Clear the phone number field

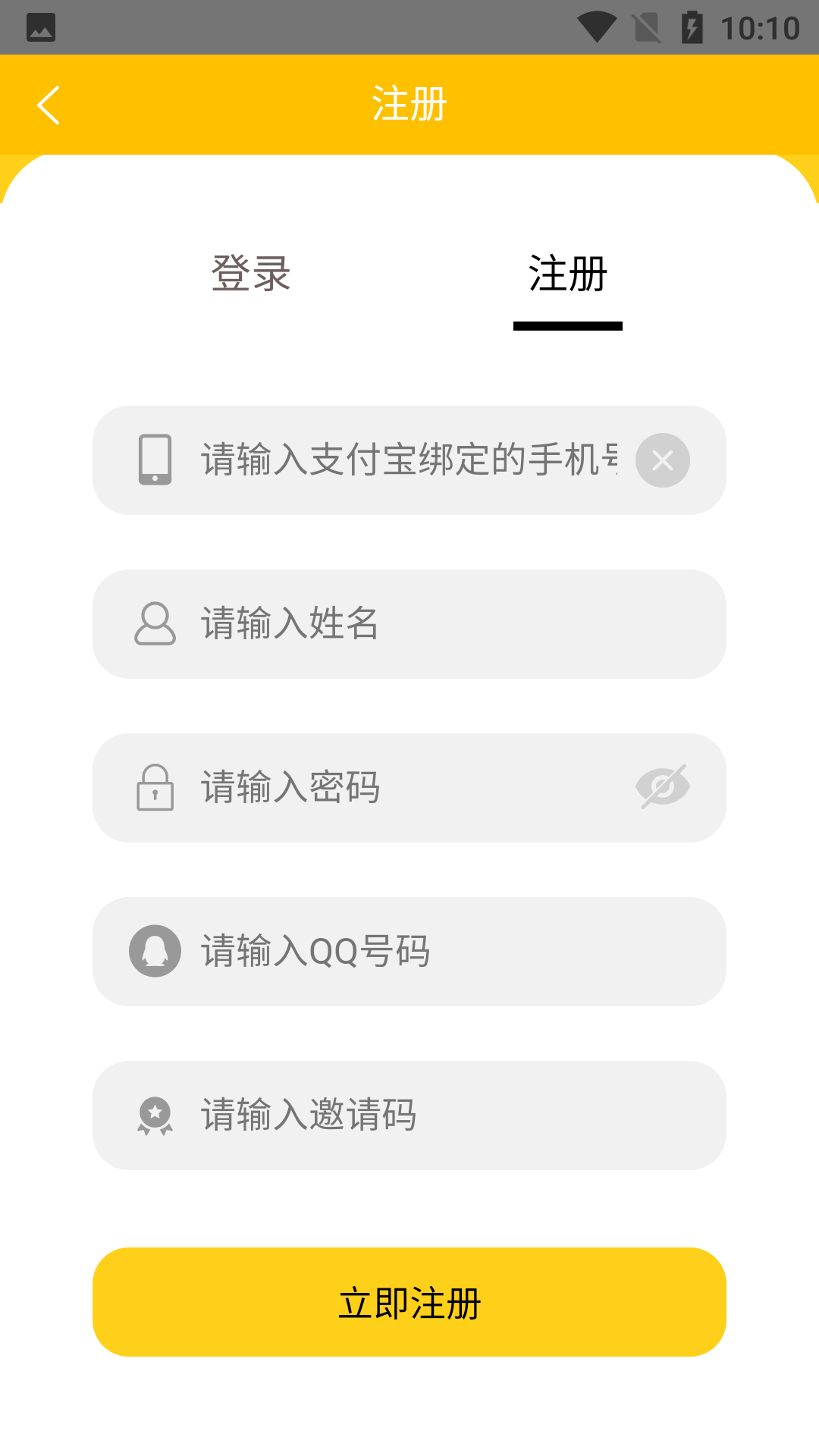662,460
